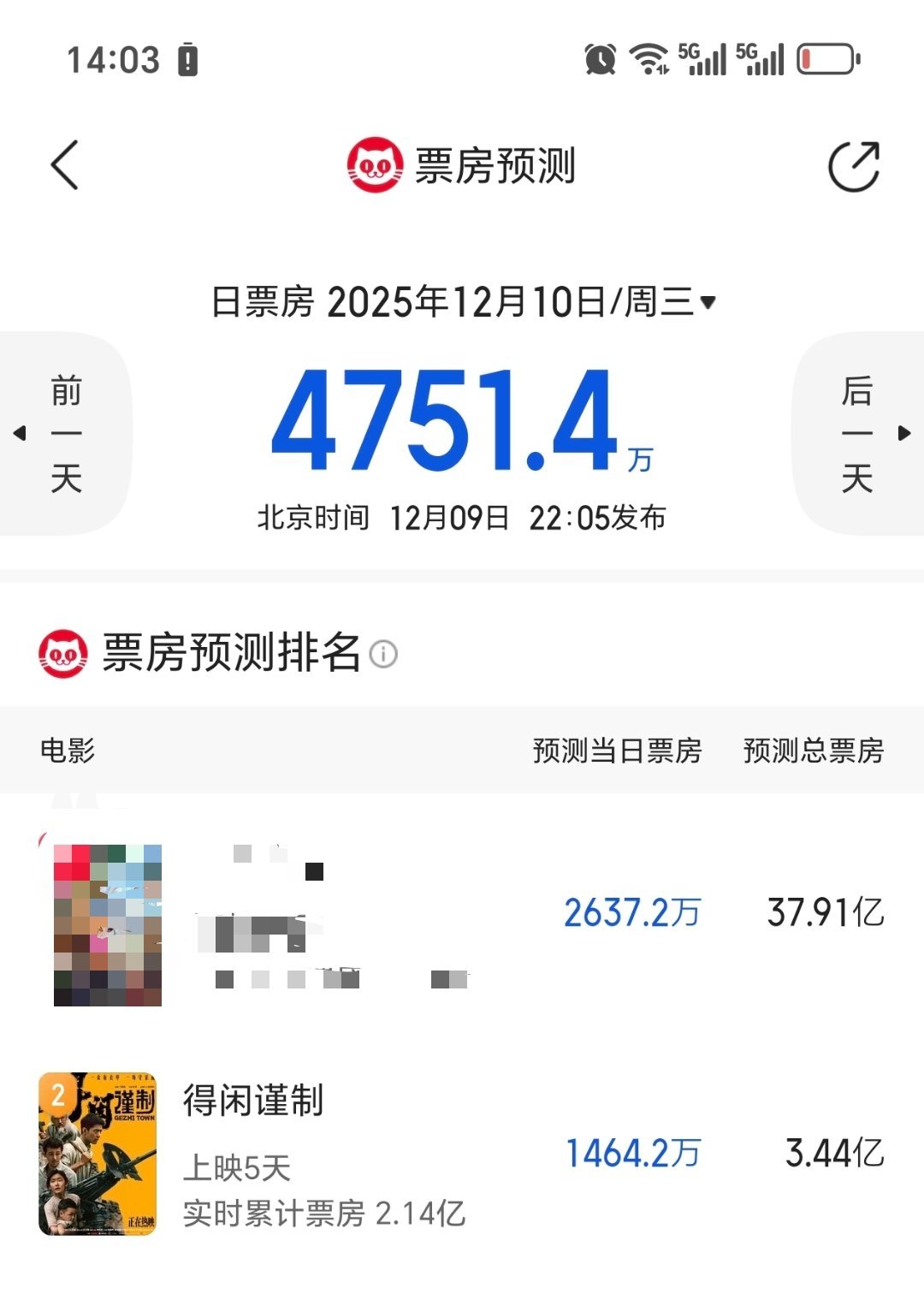
Task: Click the Maoyan cat logo in the title bar
Action: (x=374, y=164)
